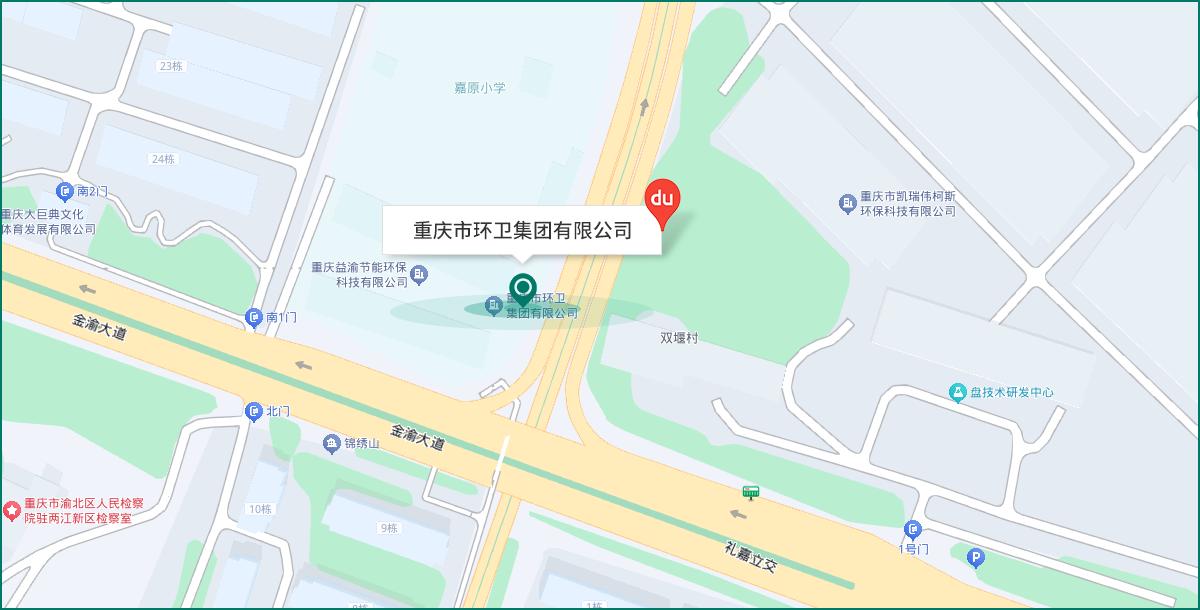Tap the green bus stop icon
This screenshot has width=1200, height=610.
tap(750, 491)
